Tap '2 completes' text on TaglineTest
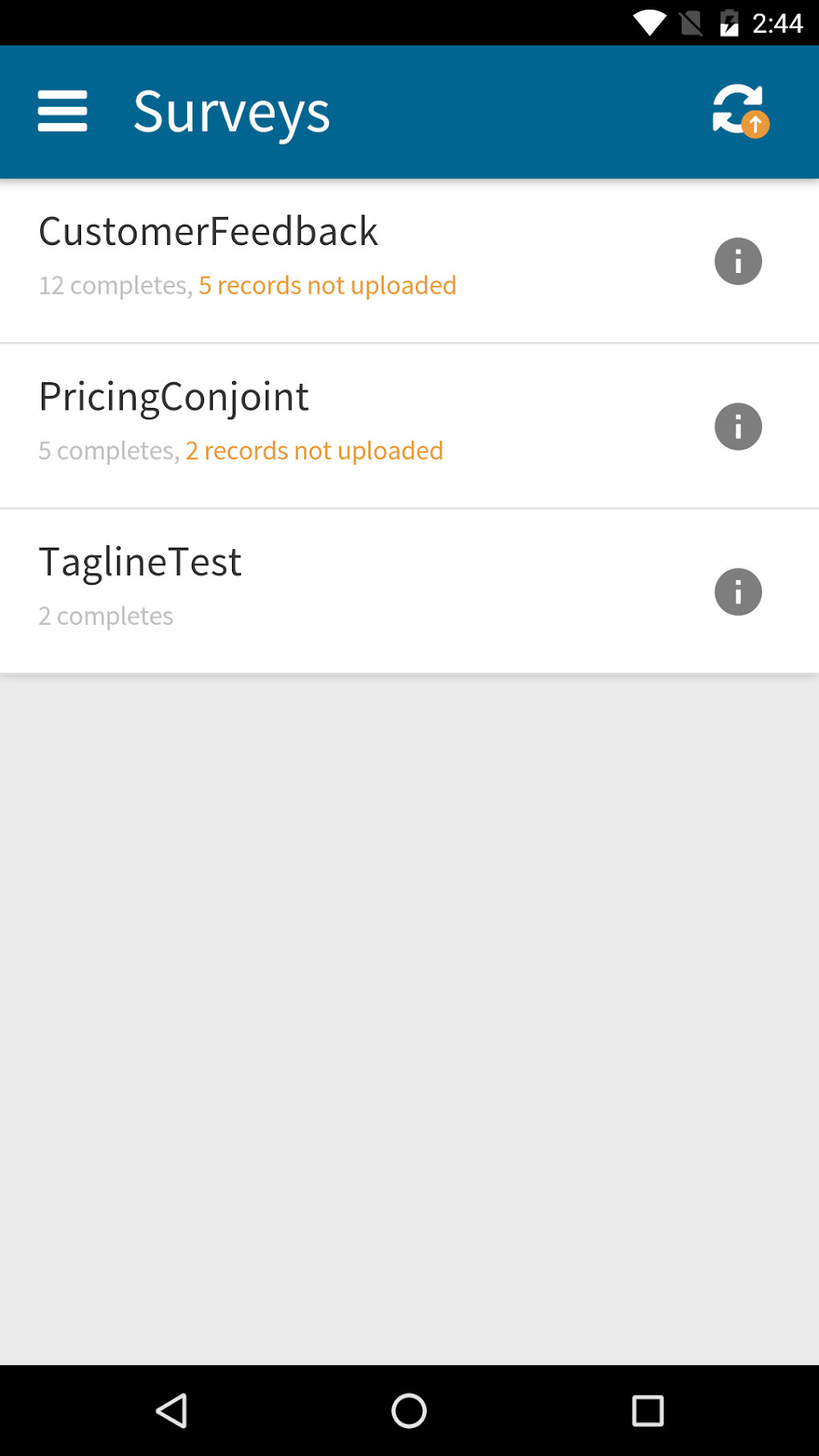This screenshot has width=819, height=1456. (x=105, y=616)
